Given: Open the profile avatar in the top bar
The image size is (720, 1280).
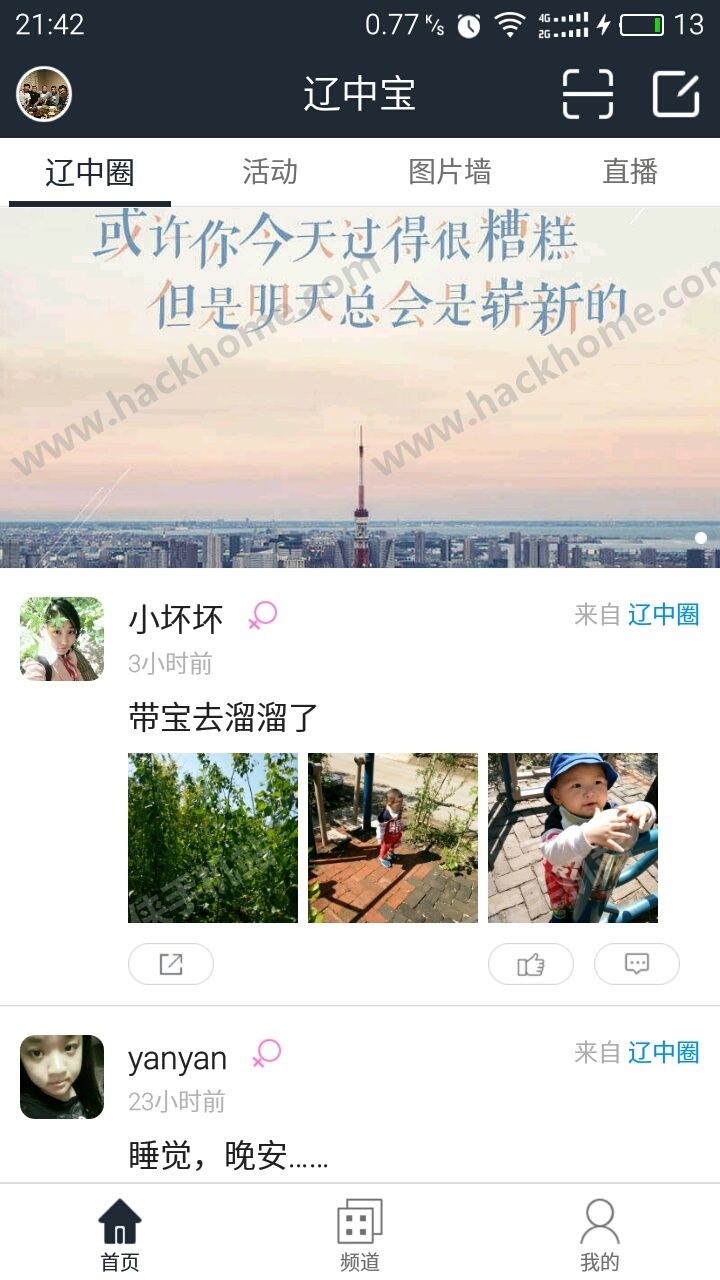Looking at the screenshot, I should pos(44,94).
